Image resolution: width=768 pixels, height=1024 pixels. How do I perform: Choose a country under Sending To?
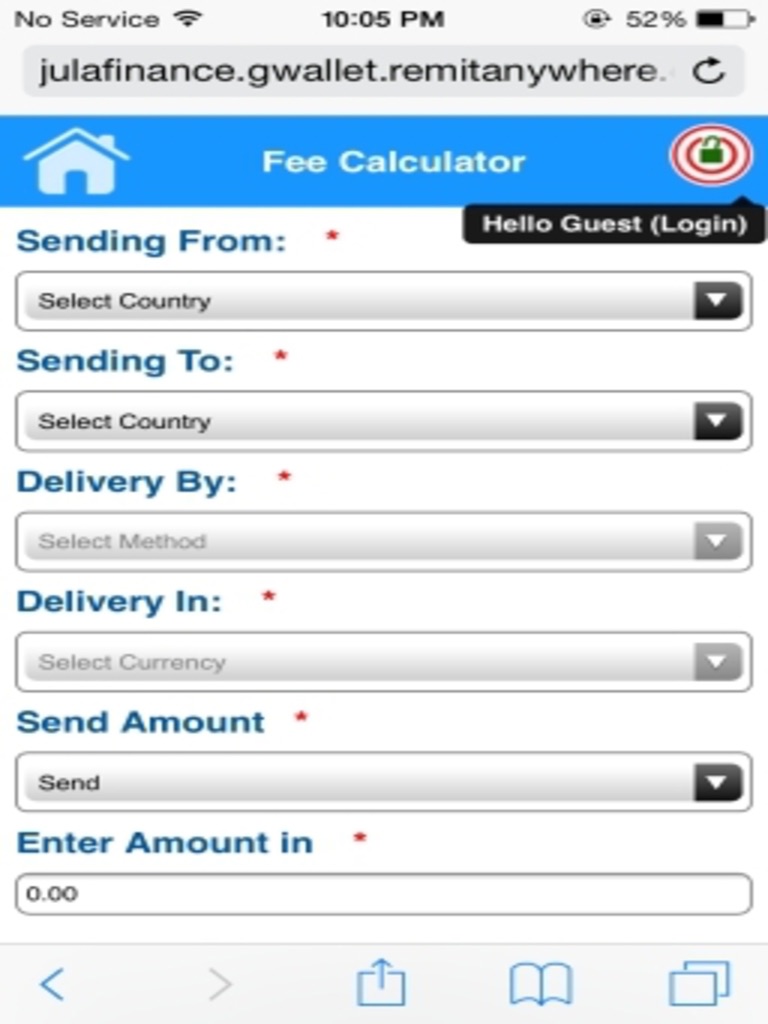tap(384, 421)
